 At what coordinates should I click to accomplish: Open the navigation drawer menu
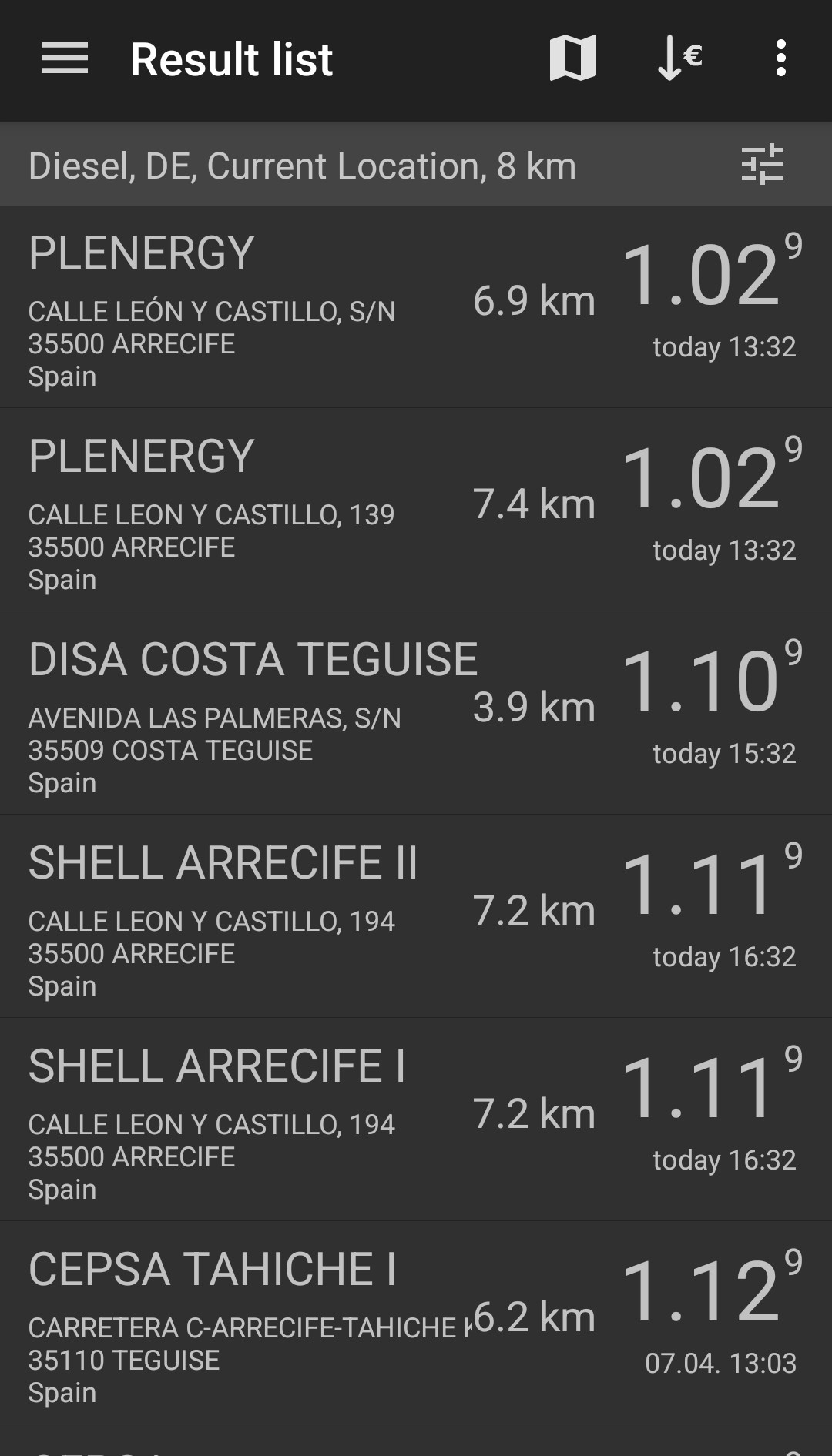tap(65, 59)
